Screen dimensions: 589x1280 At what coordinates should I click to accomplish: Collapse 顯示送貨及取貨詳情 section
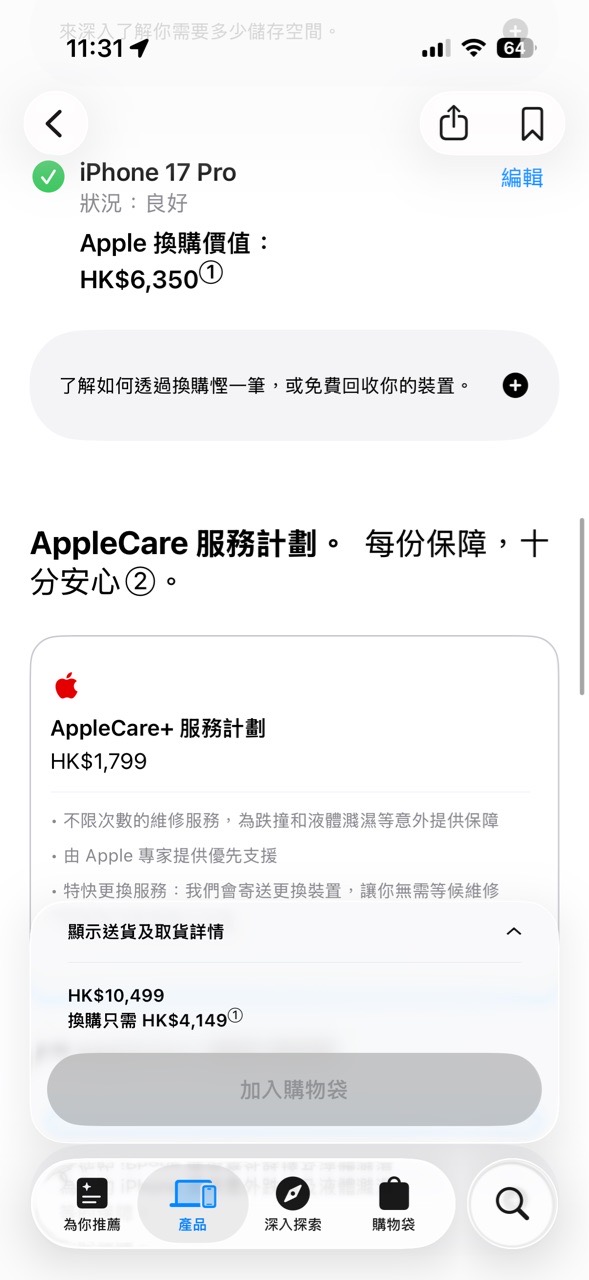pos(294,931)
